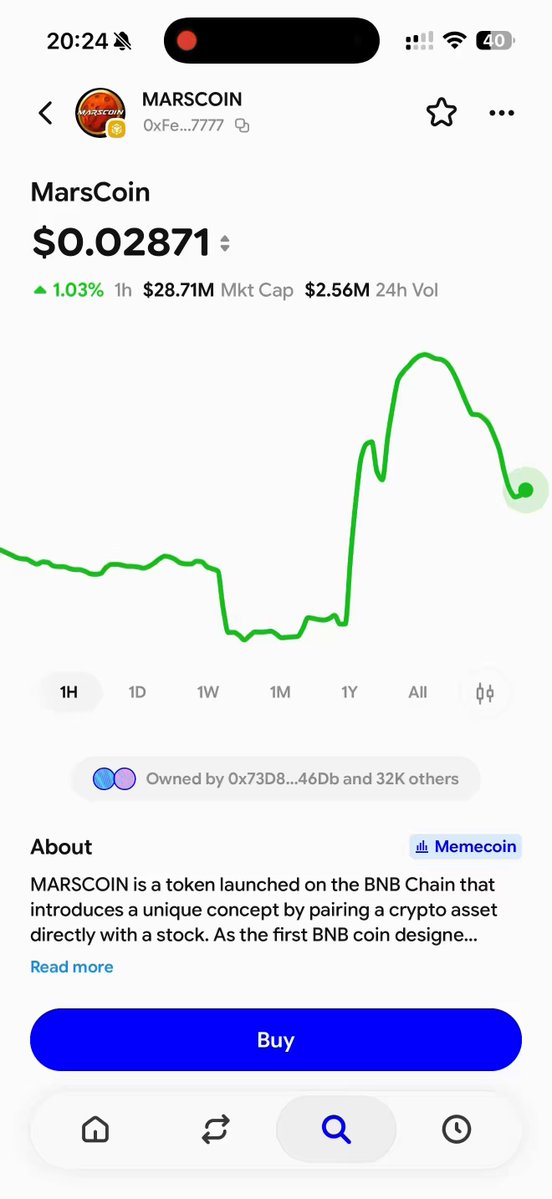
Task: Go back using the top arrow
Action: [46, 113]
